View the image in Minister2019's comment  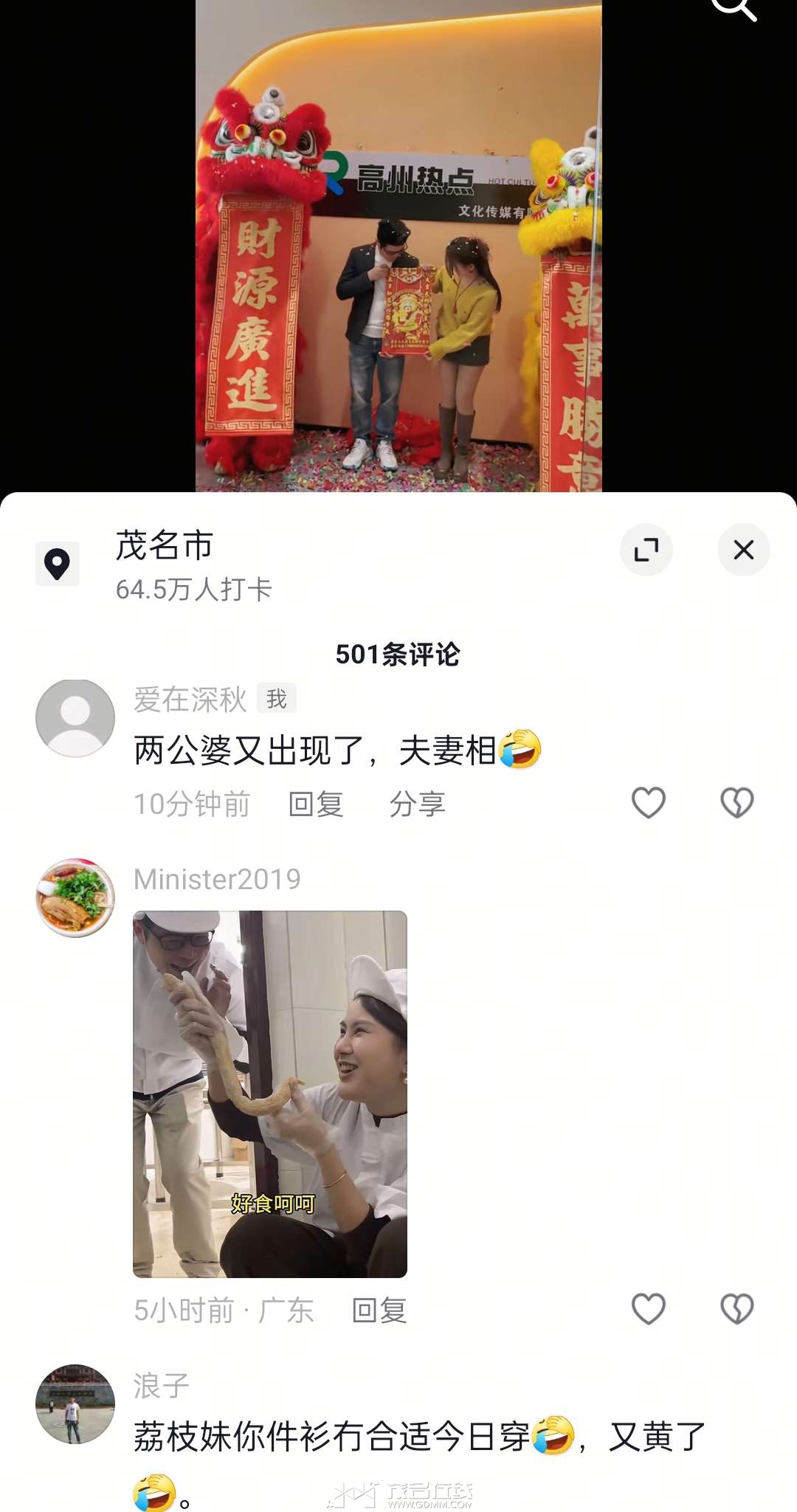(x=270, y=1094)
